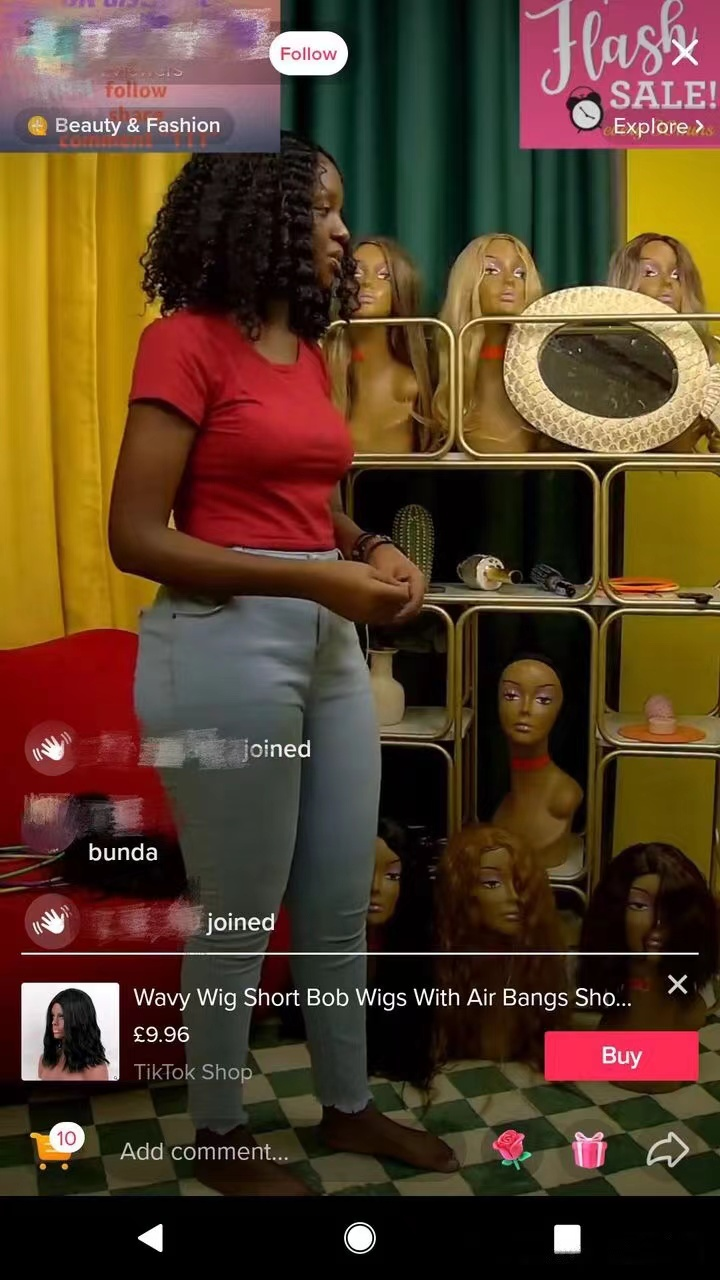Tap the Add comment field

(204, 1151)
